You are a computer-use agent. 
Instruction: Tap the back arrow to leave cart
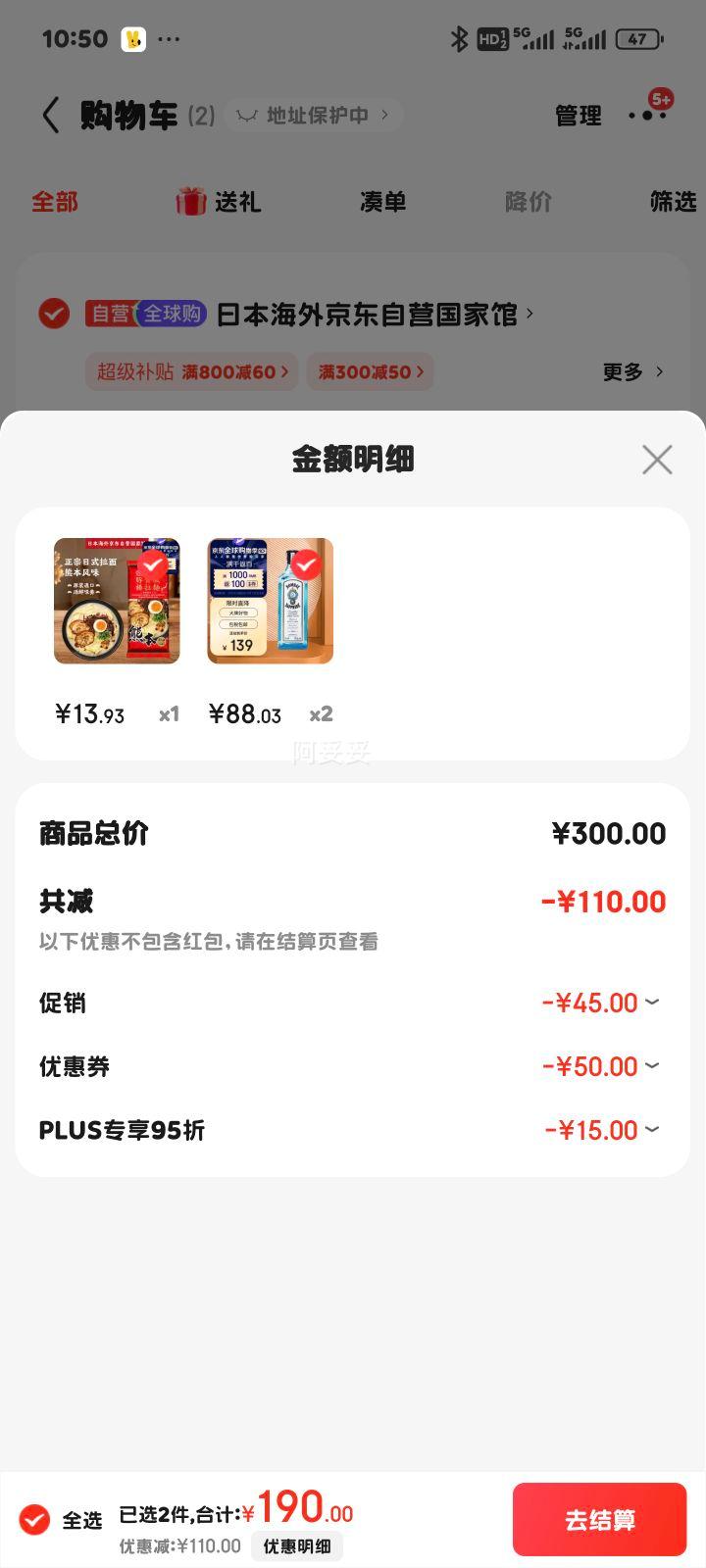click(51, 115)
